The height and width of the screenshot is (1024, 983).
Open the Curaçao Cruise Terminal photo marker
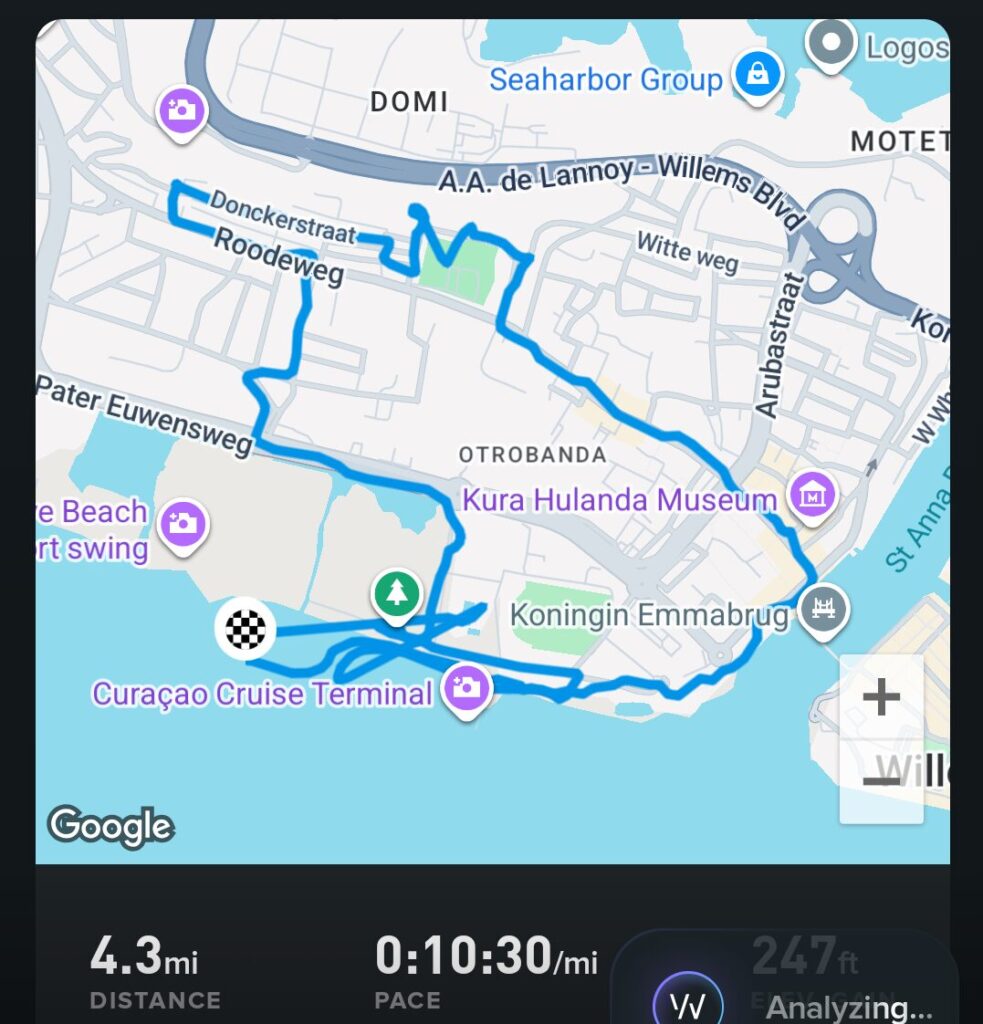point(465,688)
